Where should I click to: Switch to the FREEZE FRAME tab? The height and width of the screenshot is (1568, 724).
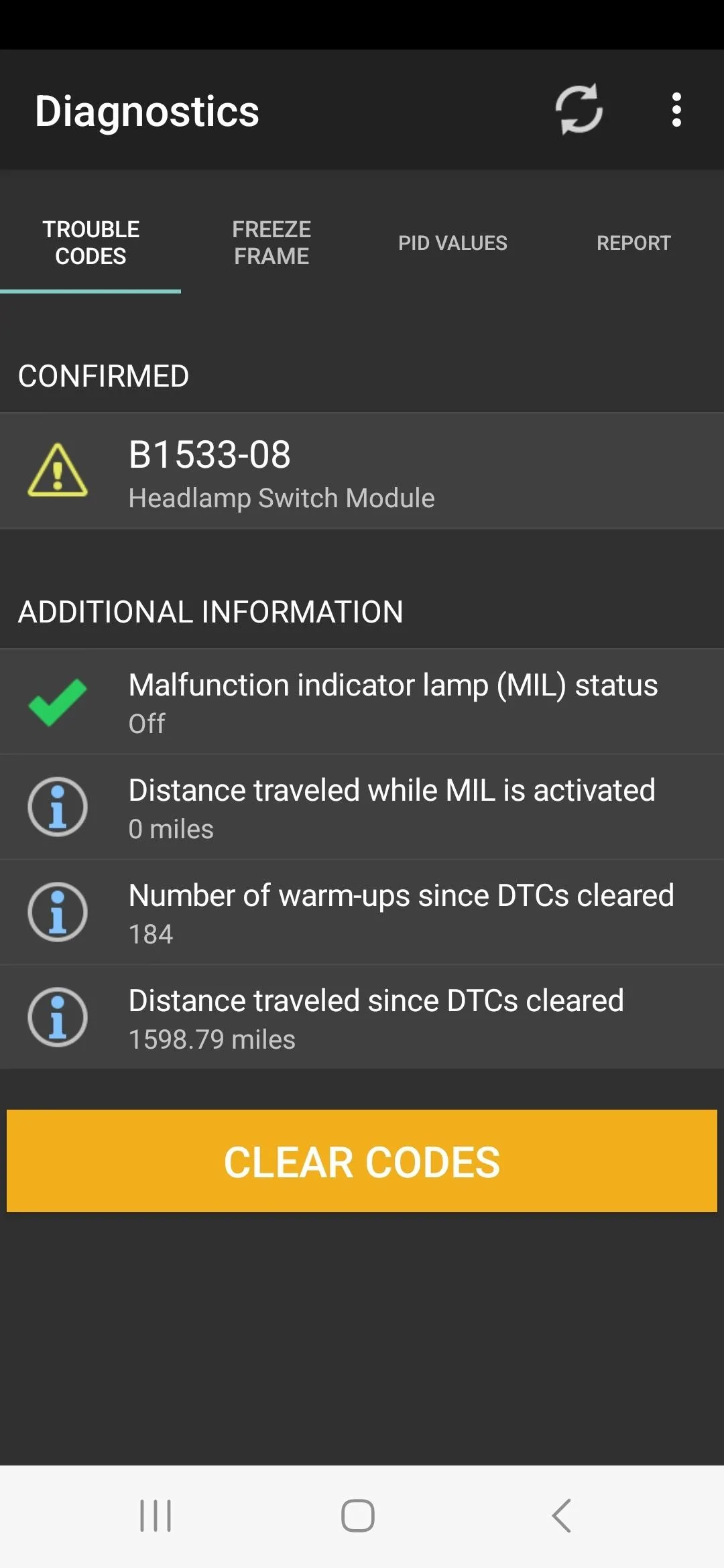click(x=271, y=243)
